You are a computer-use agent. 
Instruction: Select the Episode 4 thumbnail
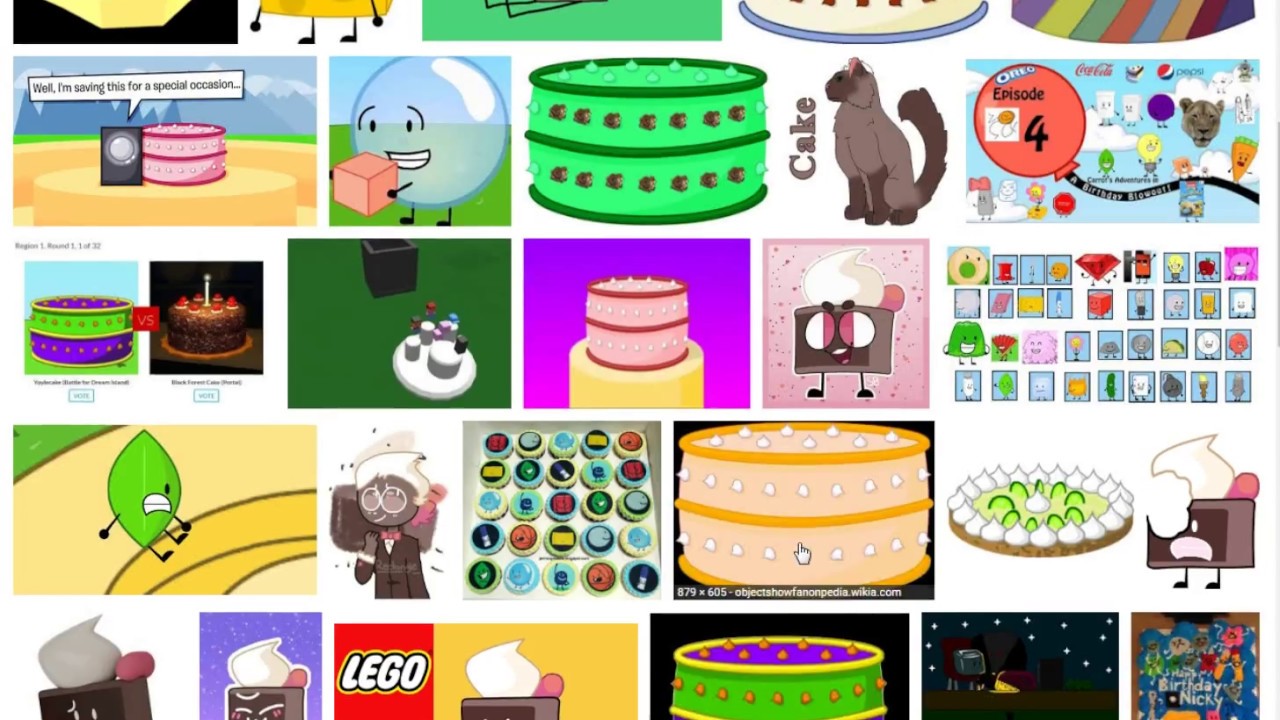coord(1112,141)
